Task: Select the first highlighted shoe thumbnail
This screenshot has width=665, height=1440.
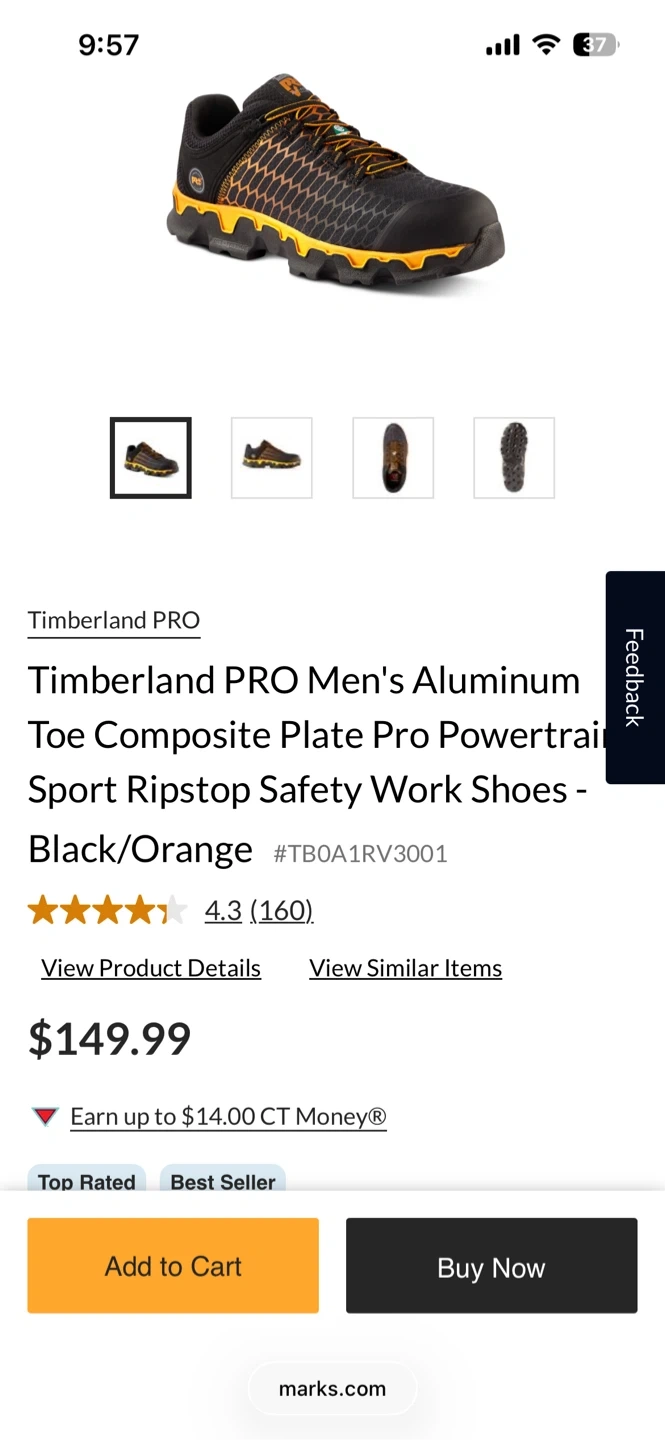Action: (150, 458)
